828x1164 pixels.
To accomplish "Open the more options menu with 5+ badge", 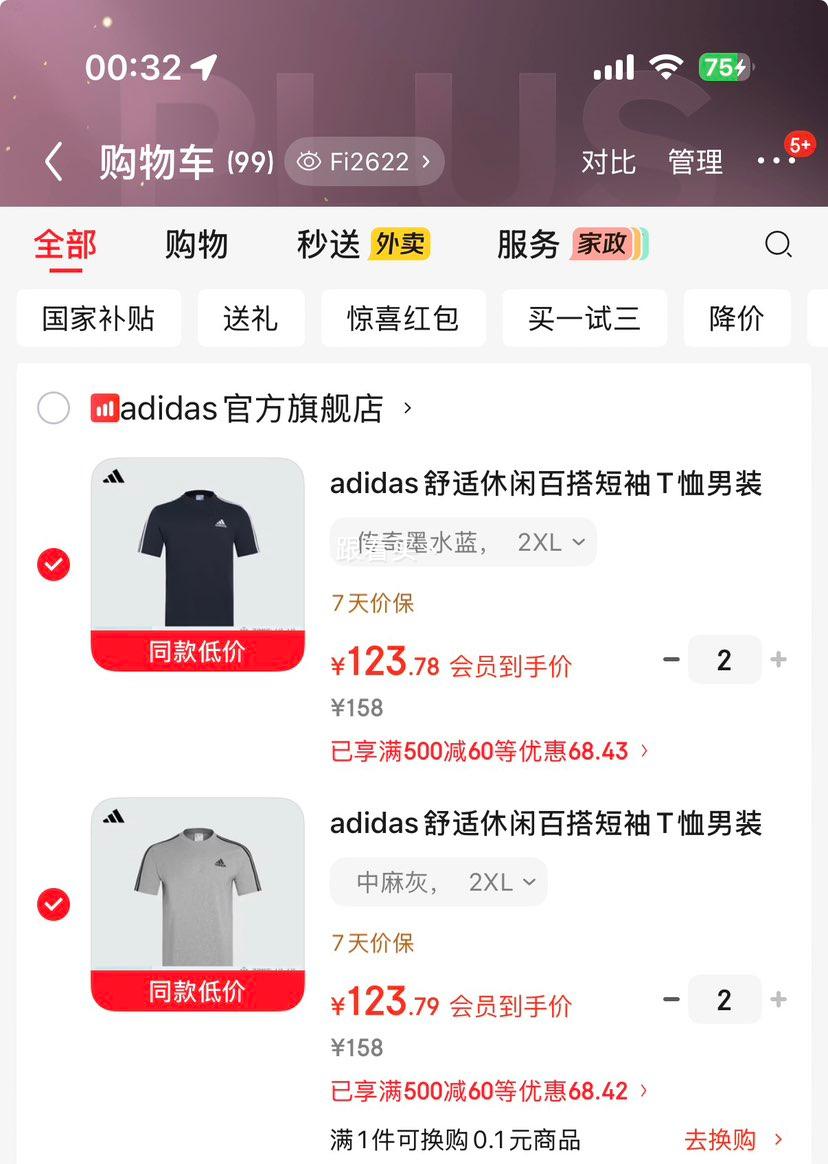I will (777, 161).
